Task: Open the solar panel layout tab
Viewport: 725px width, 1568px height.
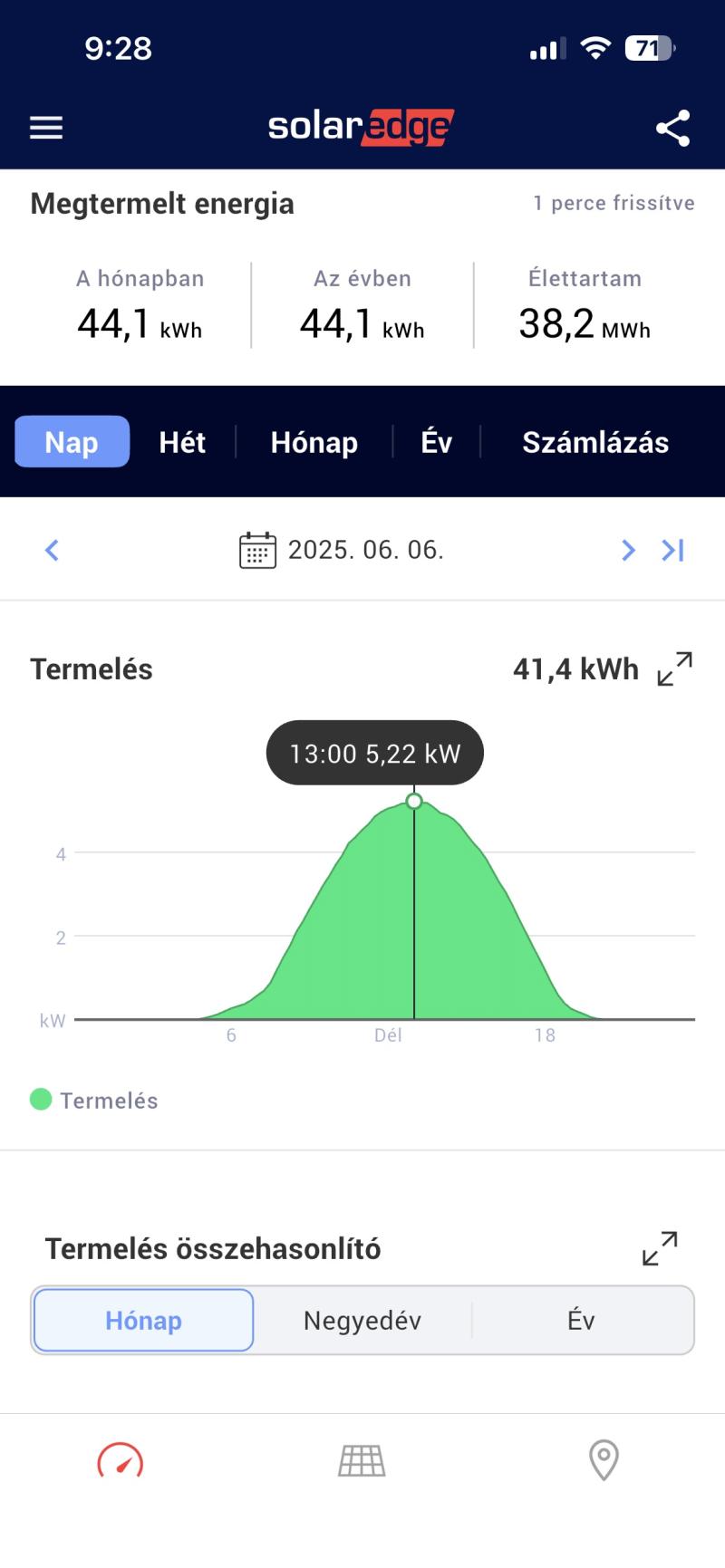Action: pos(362,1460)
